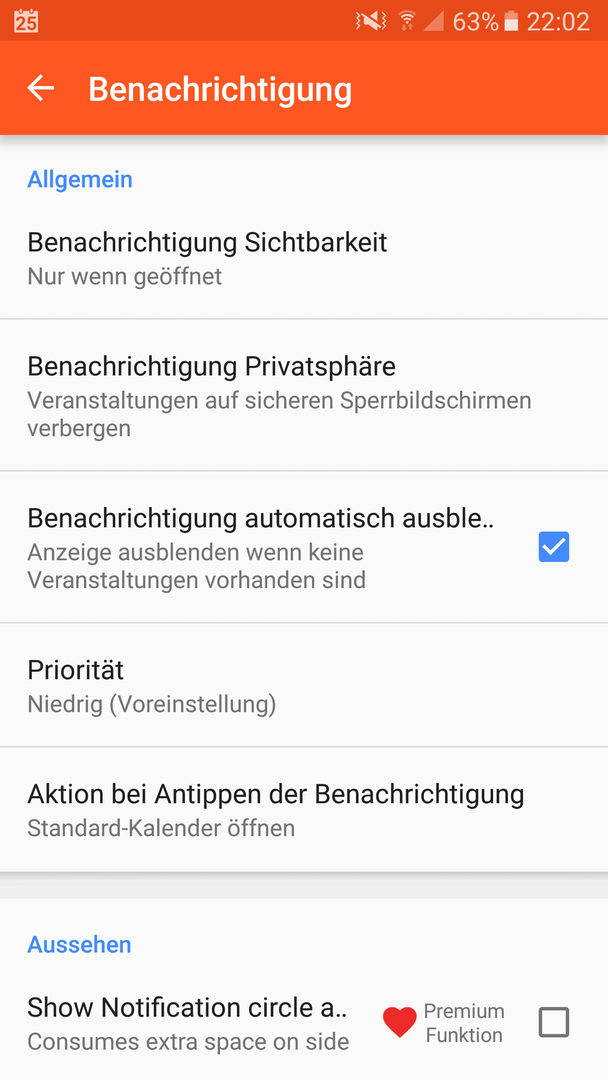Open Aktion bei Antippen der Benachrichtigung
608x1080 pixels.
(304, 809)
